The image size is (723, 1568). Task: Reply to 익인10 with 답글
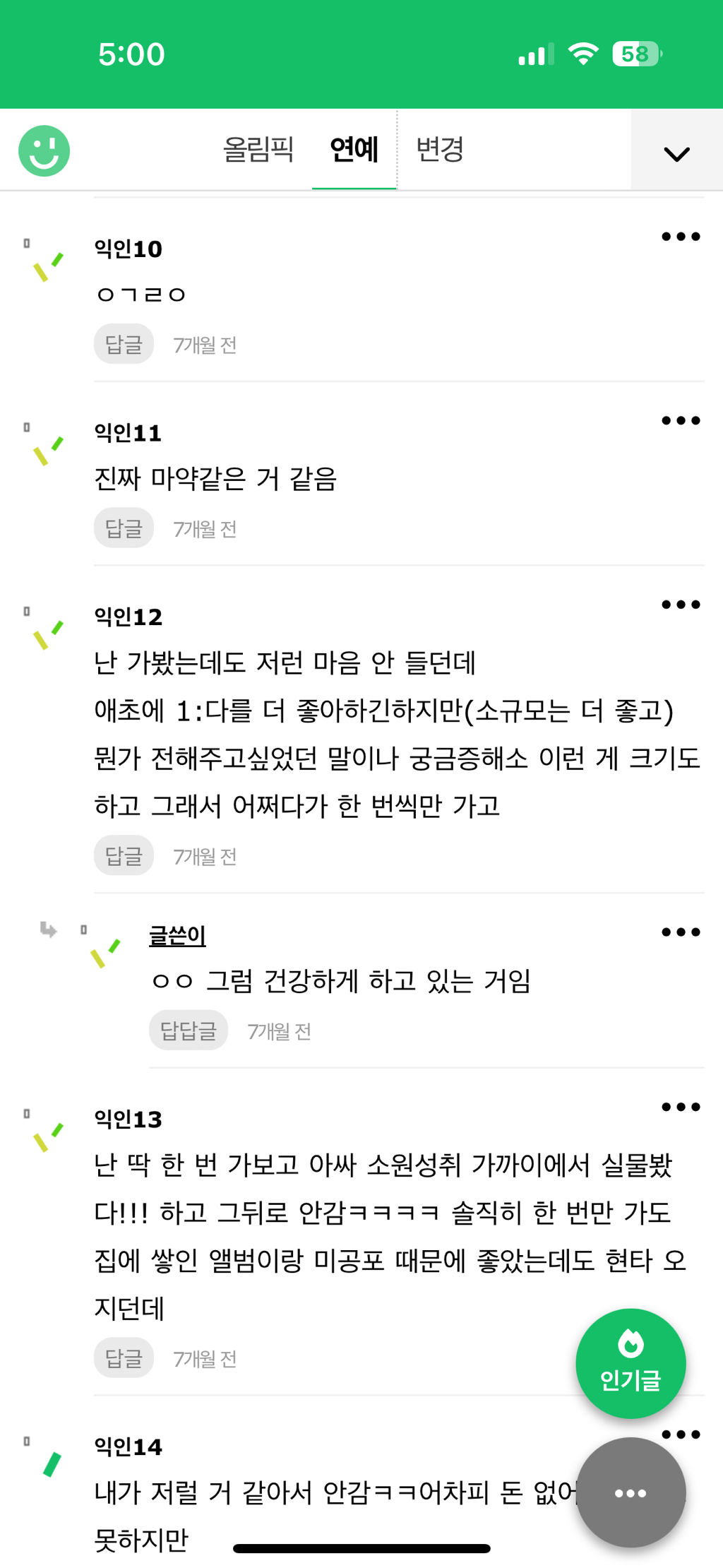click(124, 344)
